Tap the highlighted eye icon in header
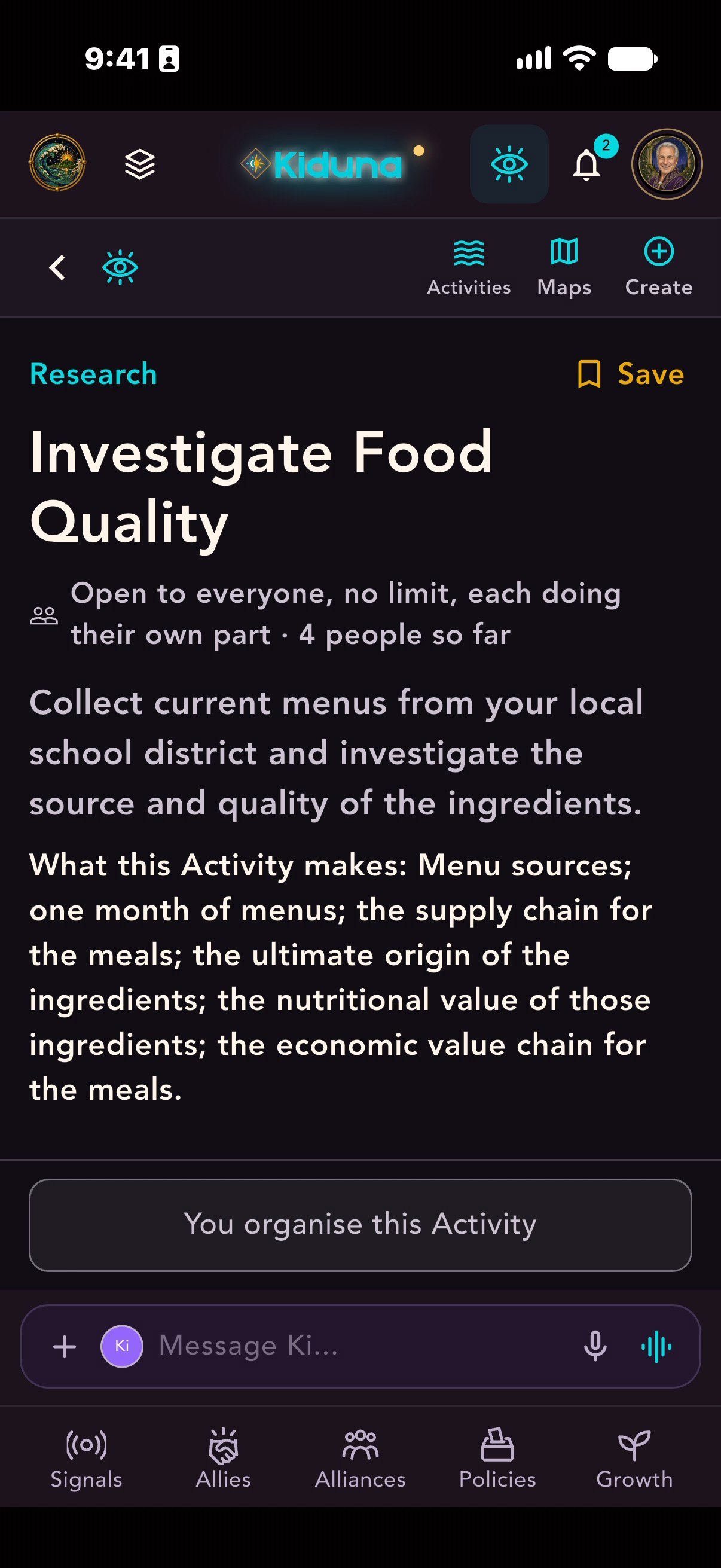Screen dimensions: 721x1568 click(x=509, y=164)
